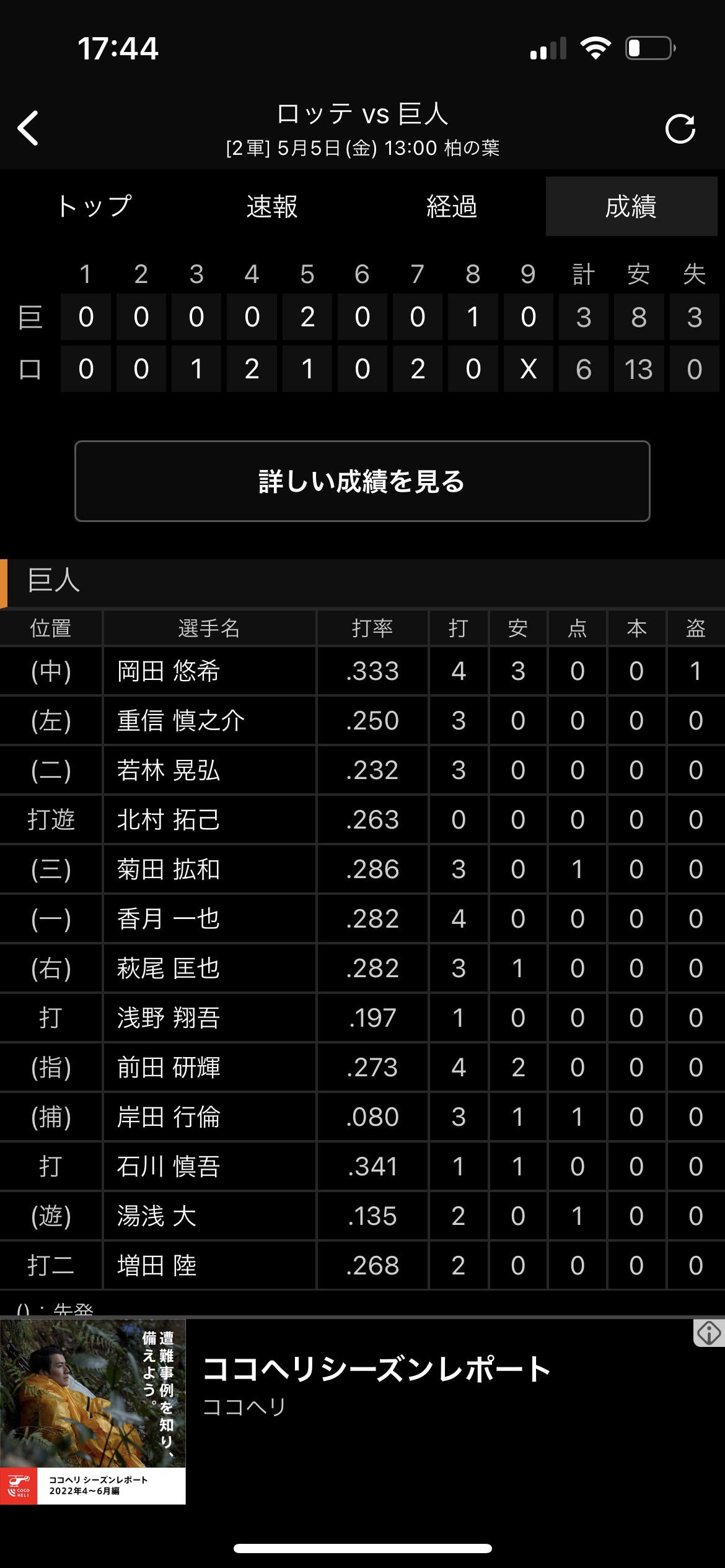
Task: Switch to the 速報 tab
Action: click(272, 206)
